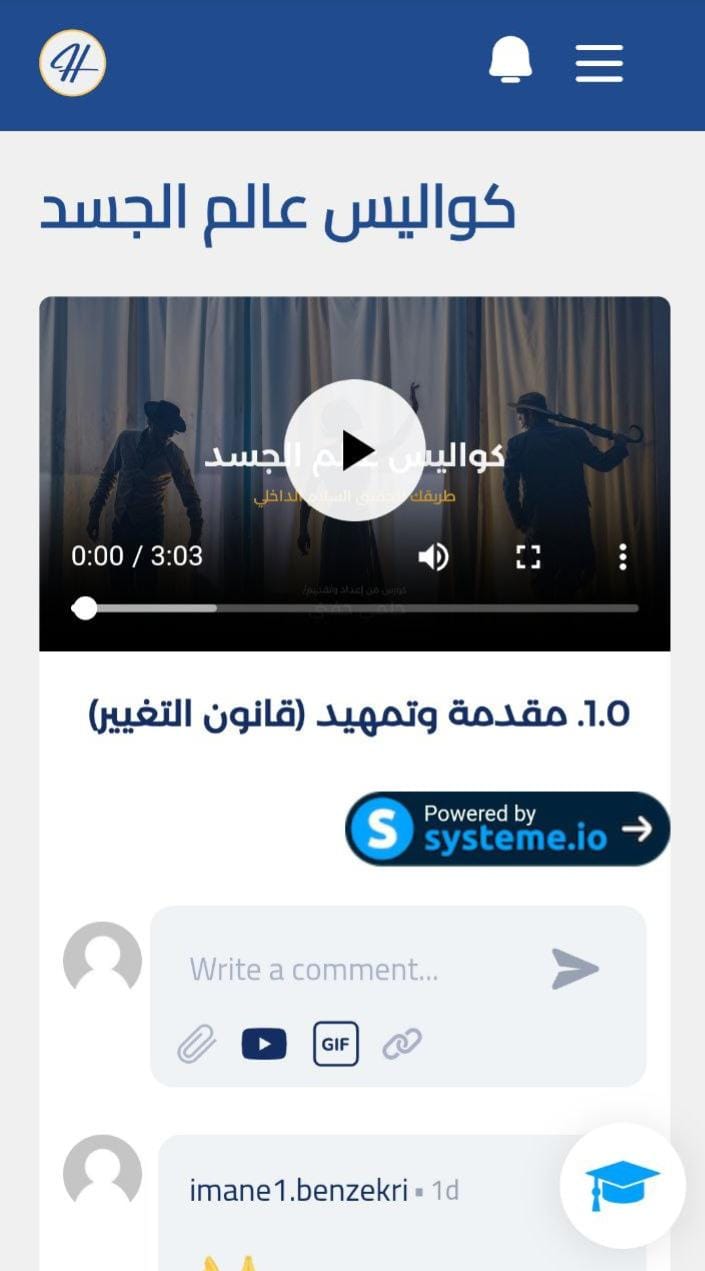Tap the H logo in header
Image resolution: width=705 pixels, height=1271 pixels.
(x=72, y=63)
